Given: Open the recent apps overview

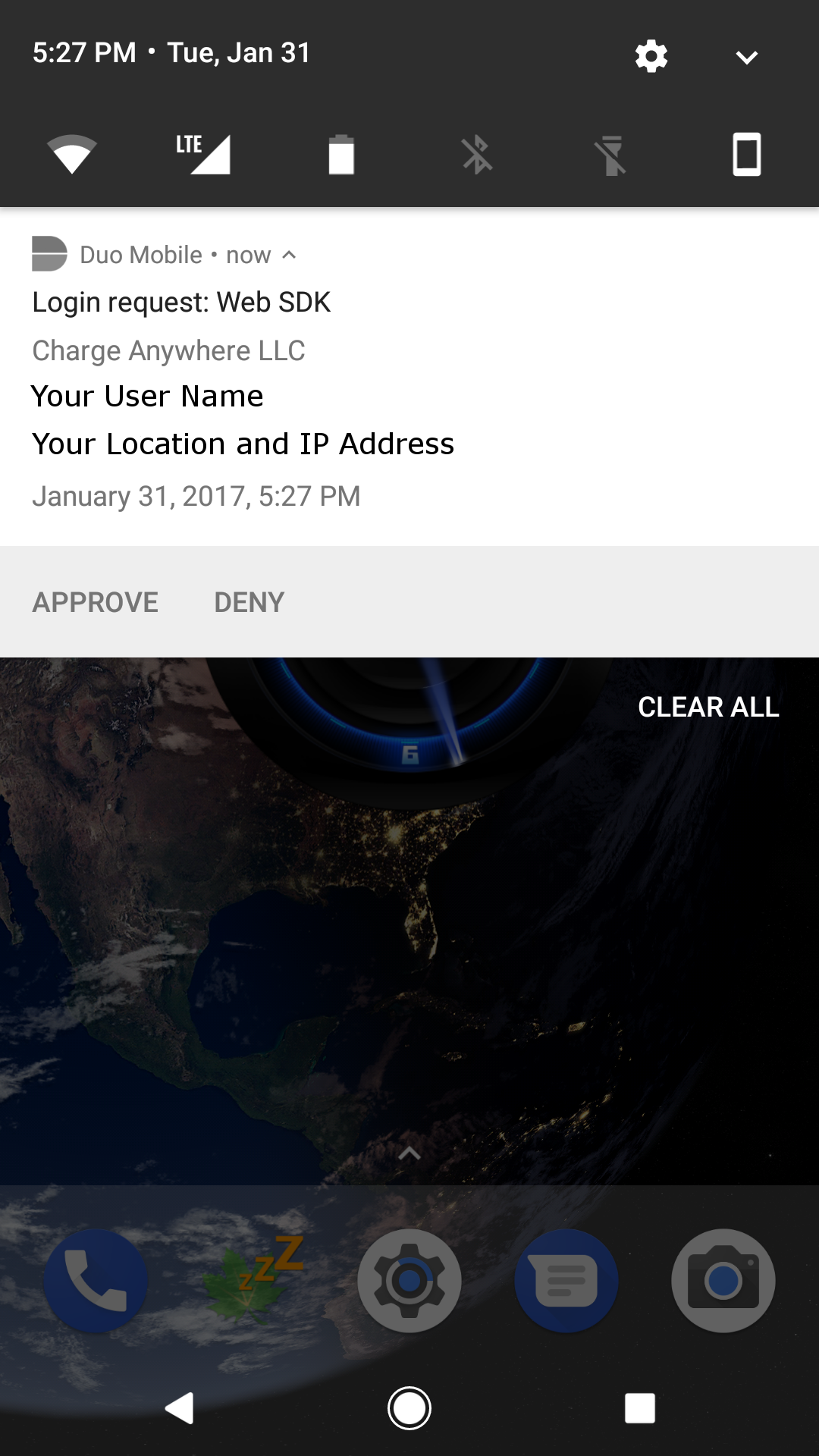Looking at the screenshot, I should [639, 1408].
